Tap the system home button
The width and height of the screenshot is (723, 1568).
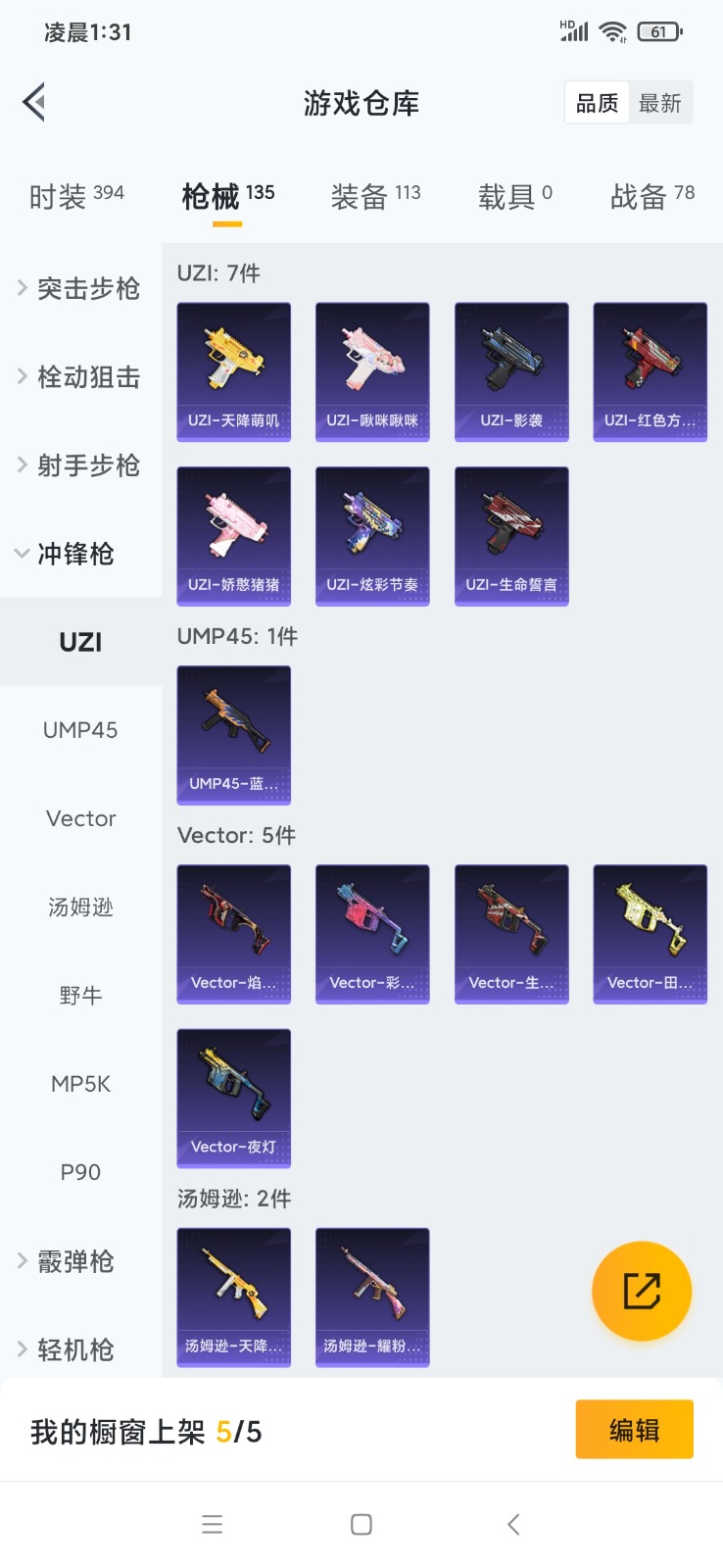[361, 1524]
